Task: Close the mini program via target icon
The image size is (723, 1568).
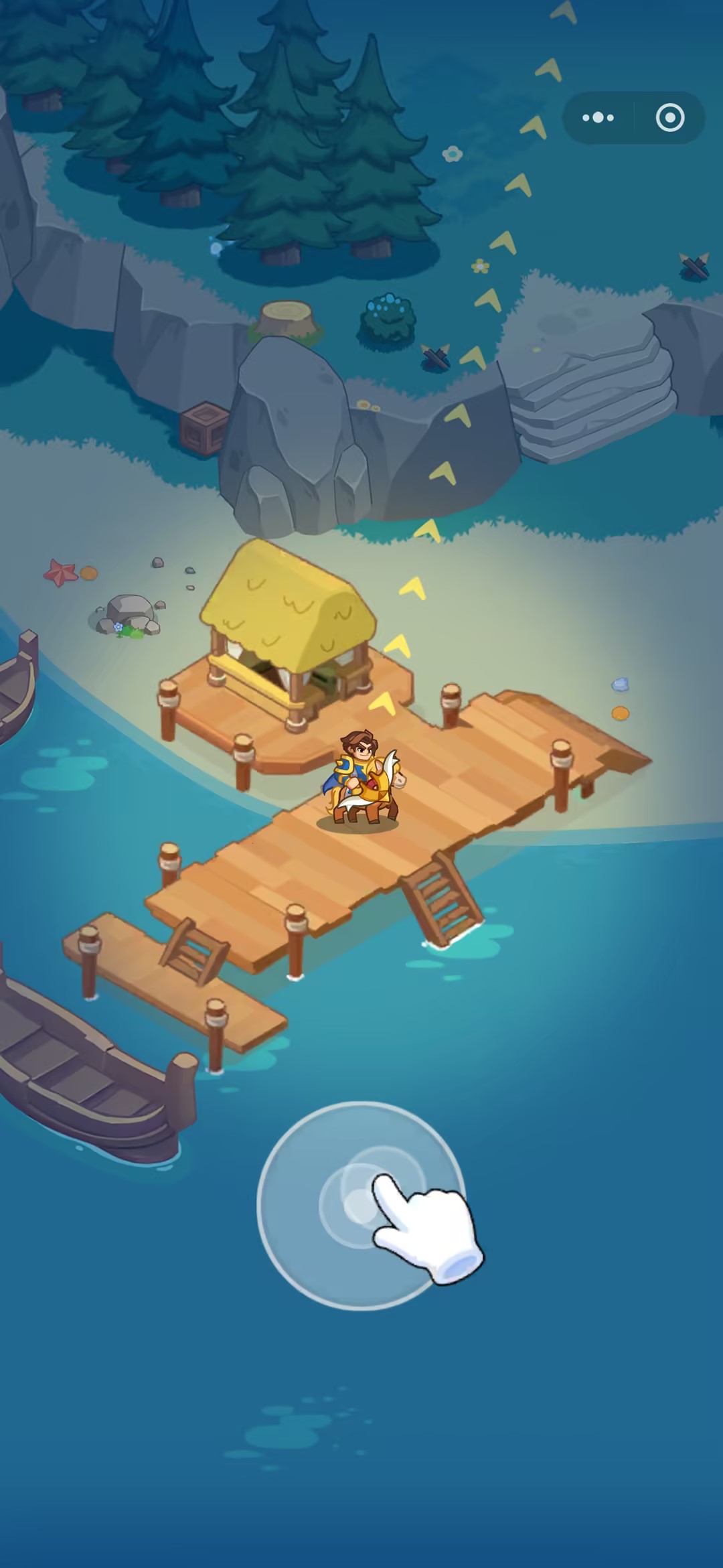Action: coord(669,118)
